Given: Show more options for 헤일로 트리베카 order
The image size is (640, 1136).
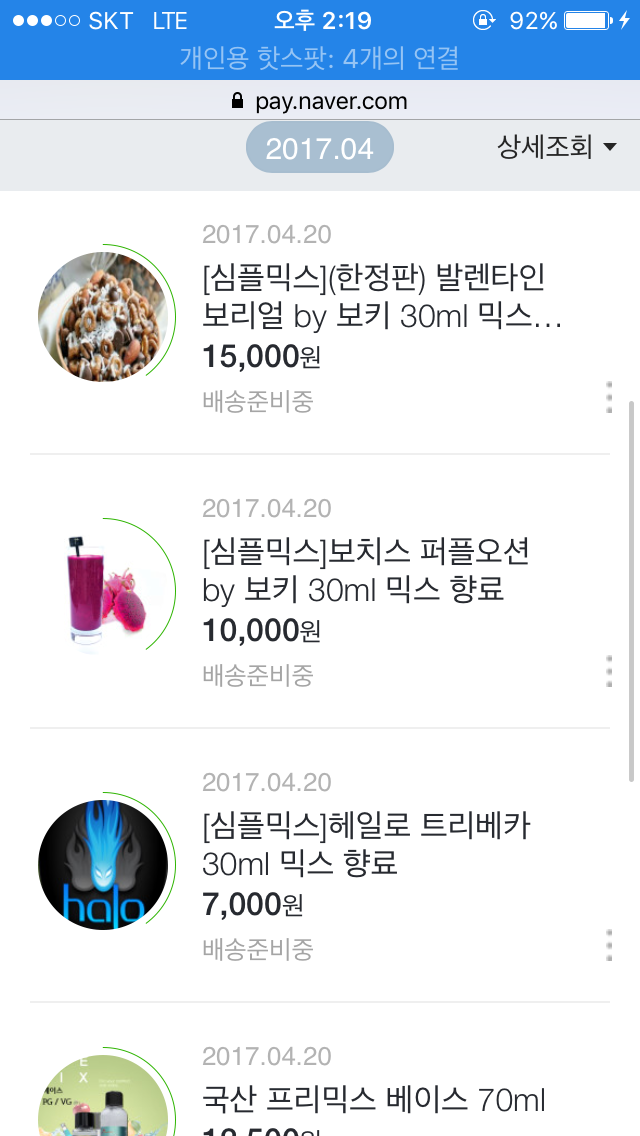Looking at the screenshot, I should pos(608,945).
